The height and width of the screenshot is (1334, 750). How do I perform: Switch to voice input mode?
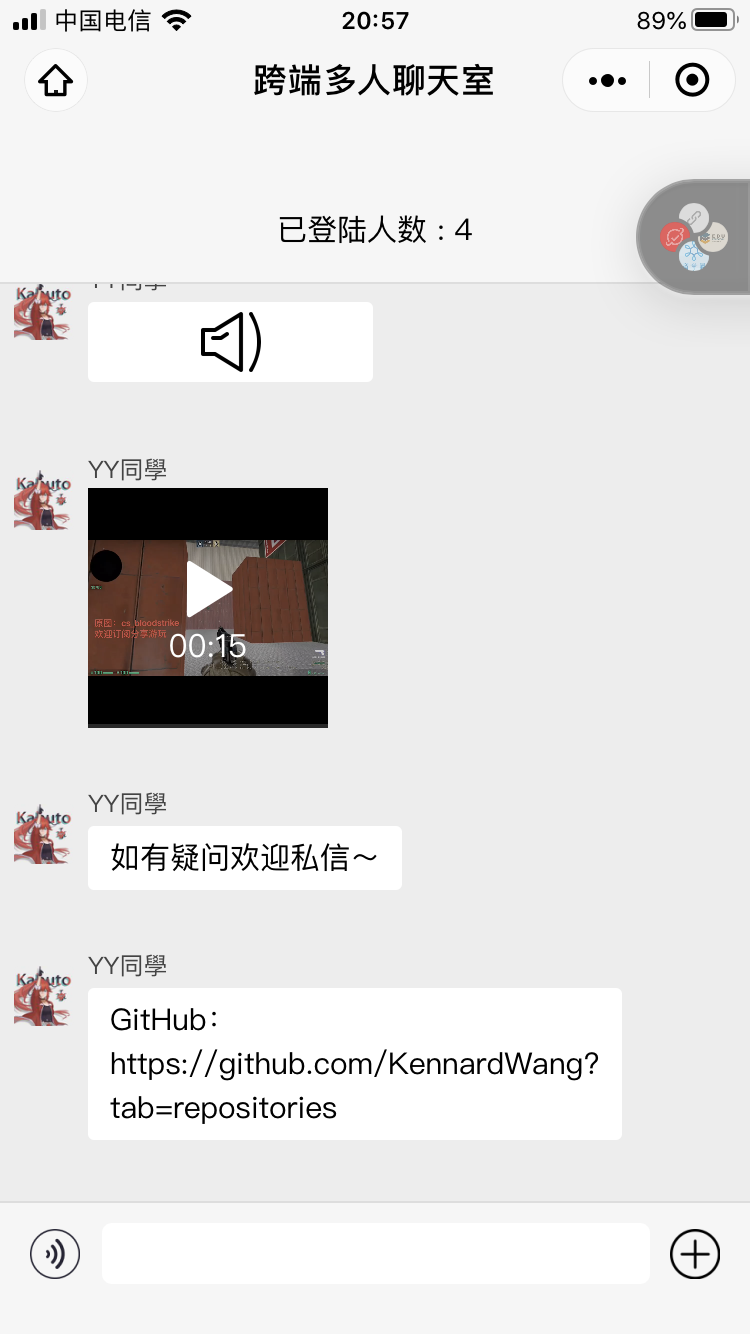[x=55, y=1253]
